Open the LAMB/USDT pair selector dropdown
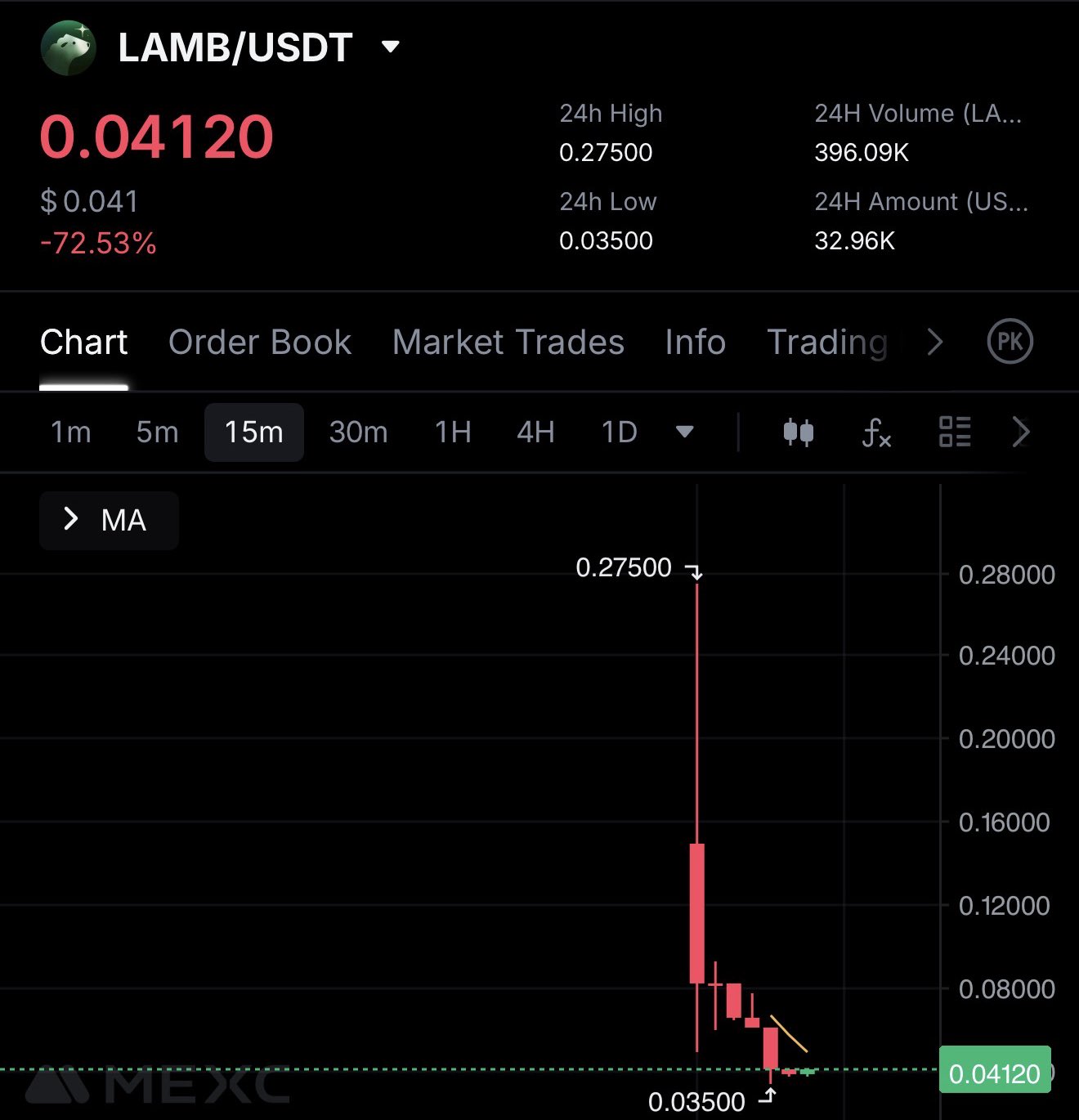This screenshot has width=1079, height=1120. click(x=391, y=47)
